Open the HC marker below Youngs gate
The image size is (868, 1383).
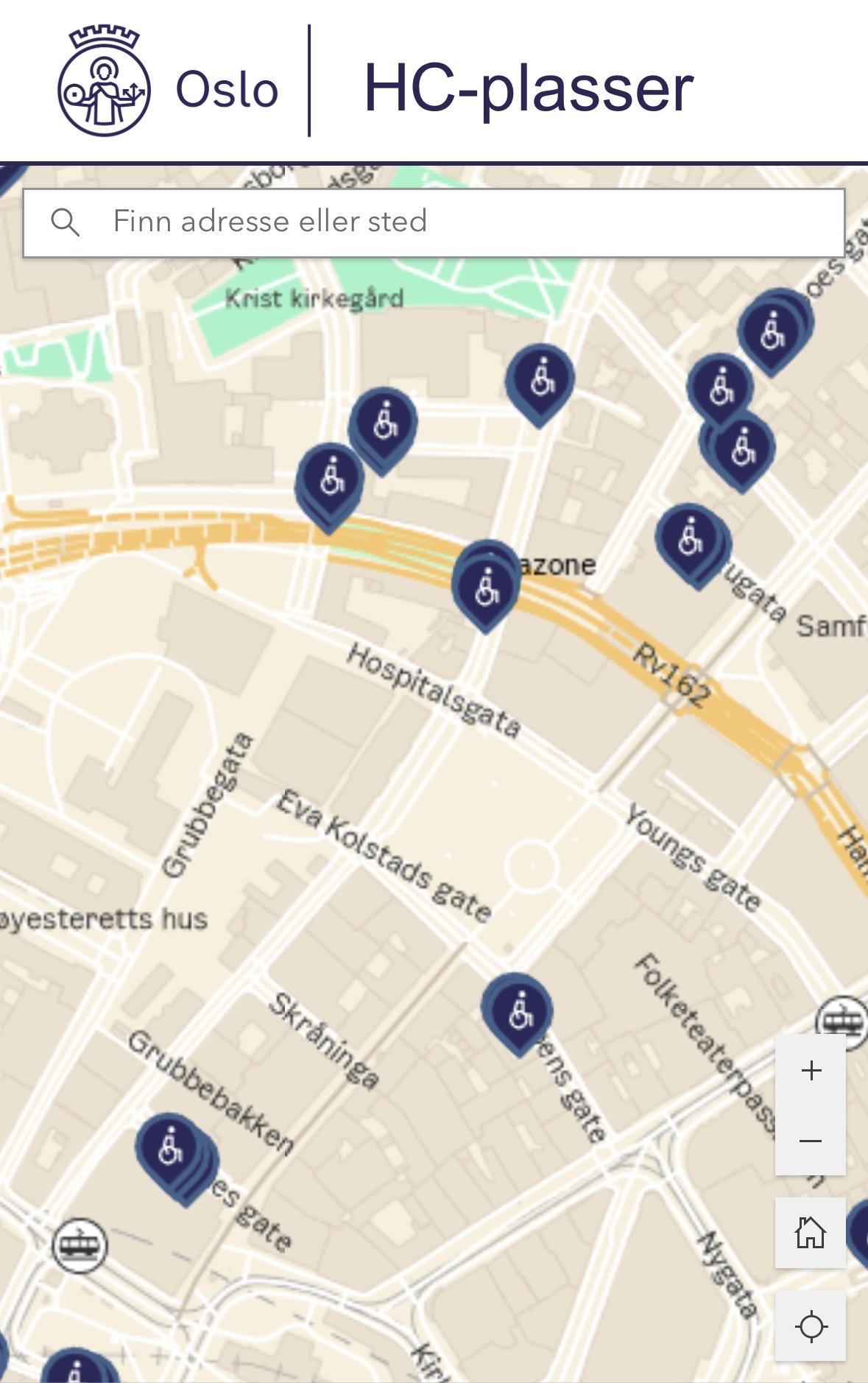[x=520, y=1012]
